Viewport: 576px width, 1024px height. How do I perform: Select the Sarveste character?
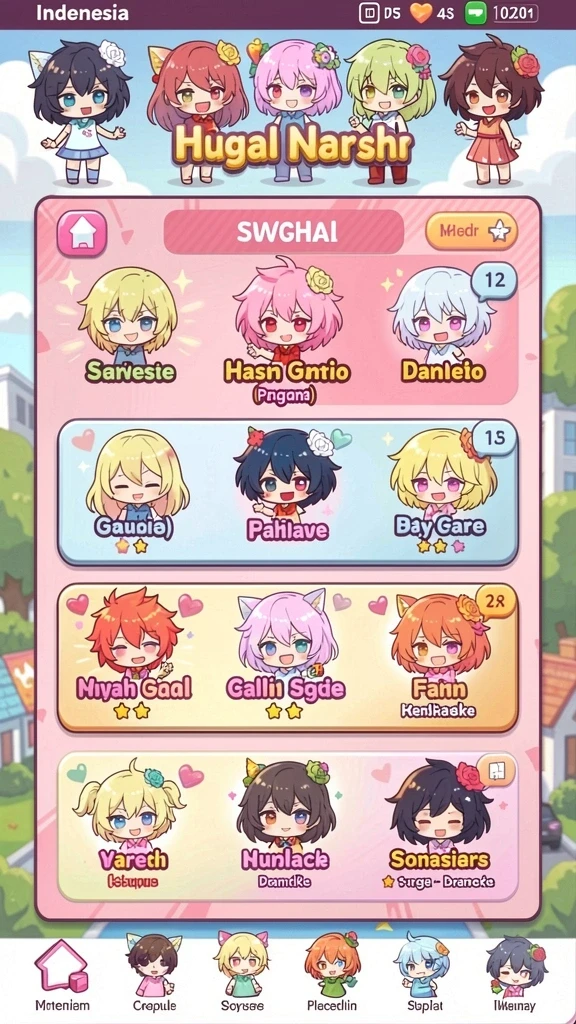click(x=130, y=327)
